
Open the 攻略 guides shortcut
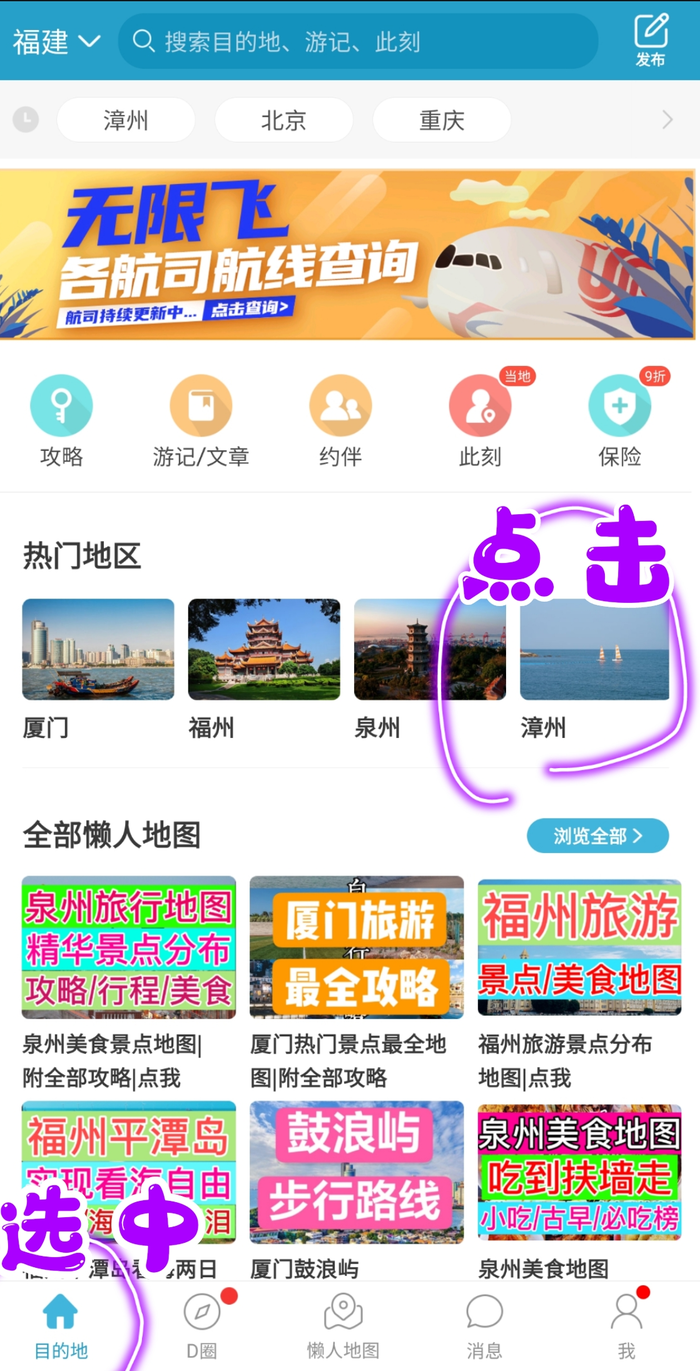click(x=61, y=422)
